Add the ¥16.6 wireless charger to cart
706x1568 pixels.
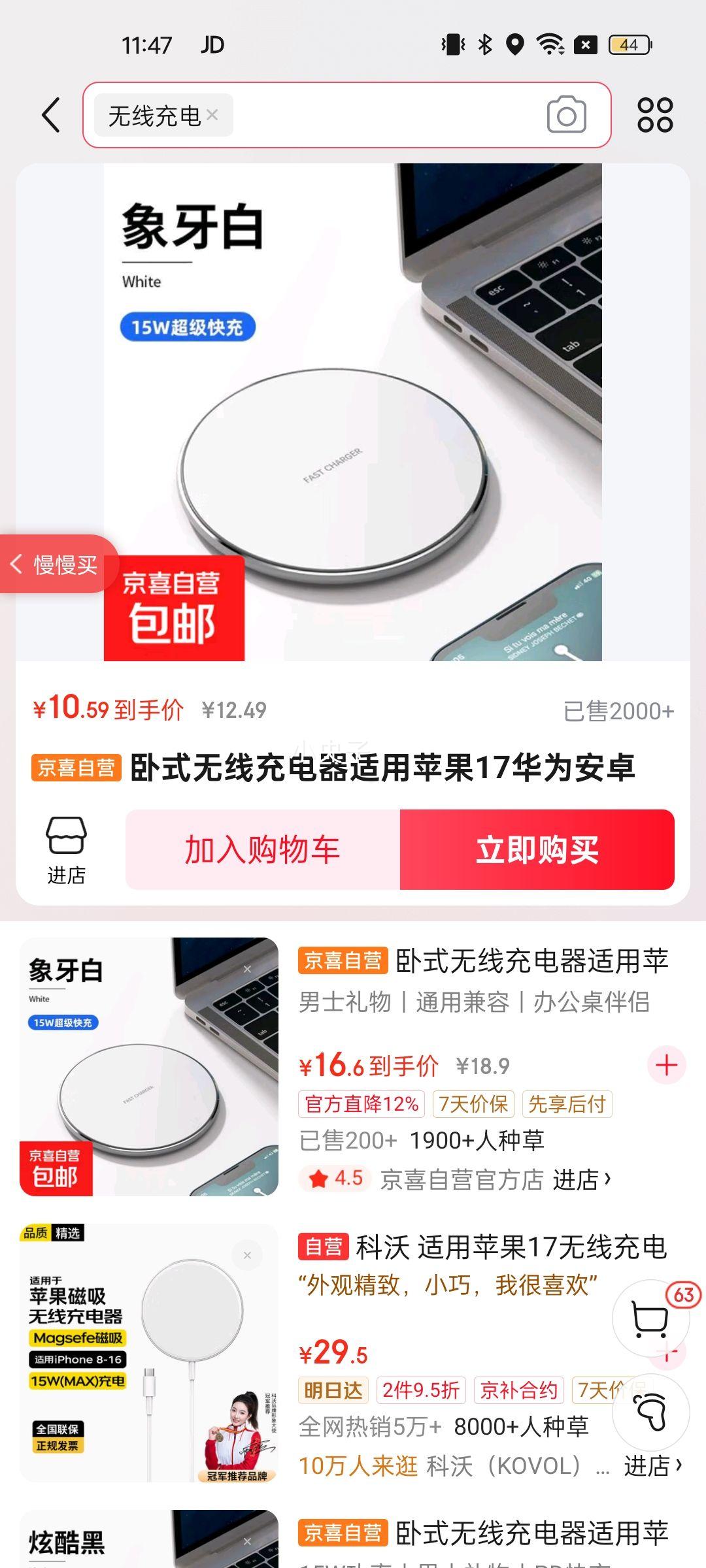[x=666, y=1066]
